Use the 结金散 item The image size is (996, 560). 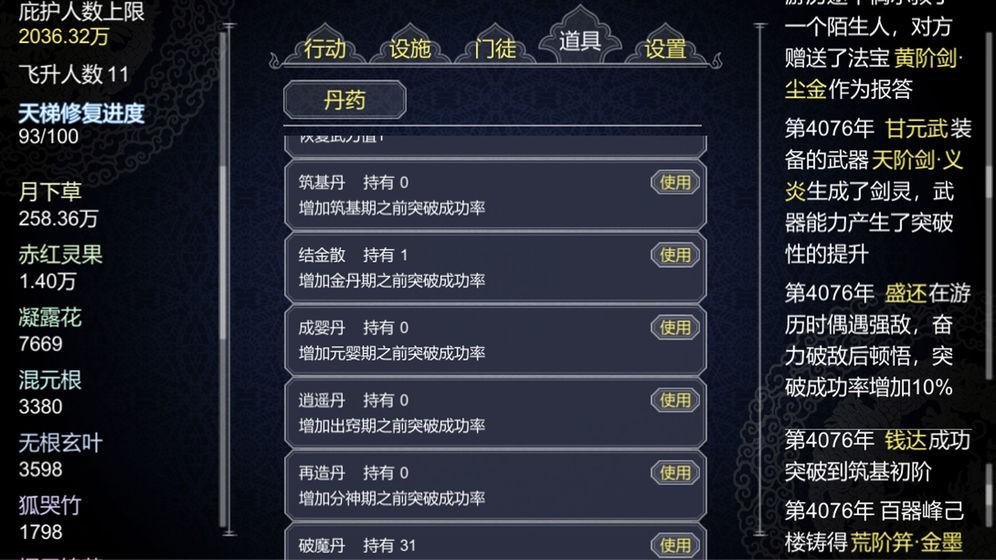click(x=675, y=255)
